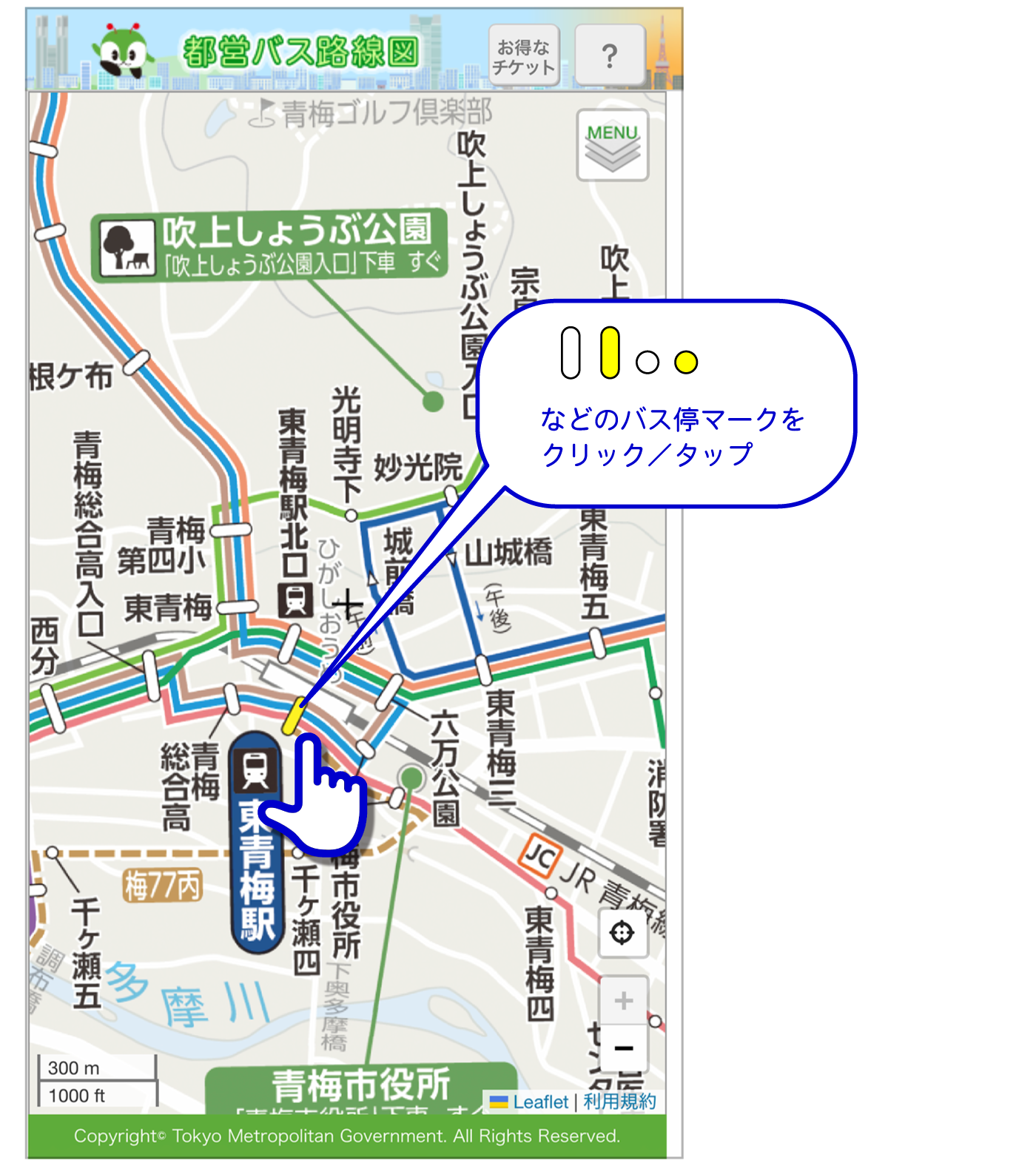Open the help with the ? button

(609, 53)
